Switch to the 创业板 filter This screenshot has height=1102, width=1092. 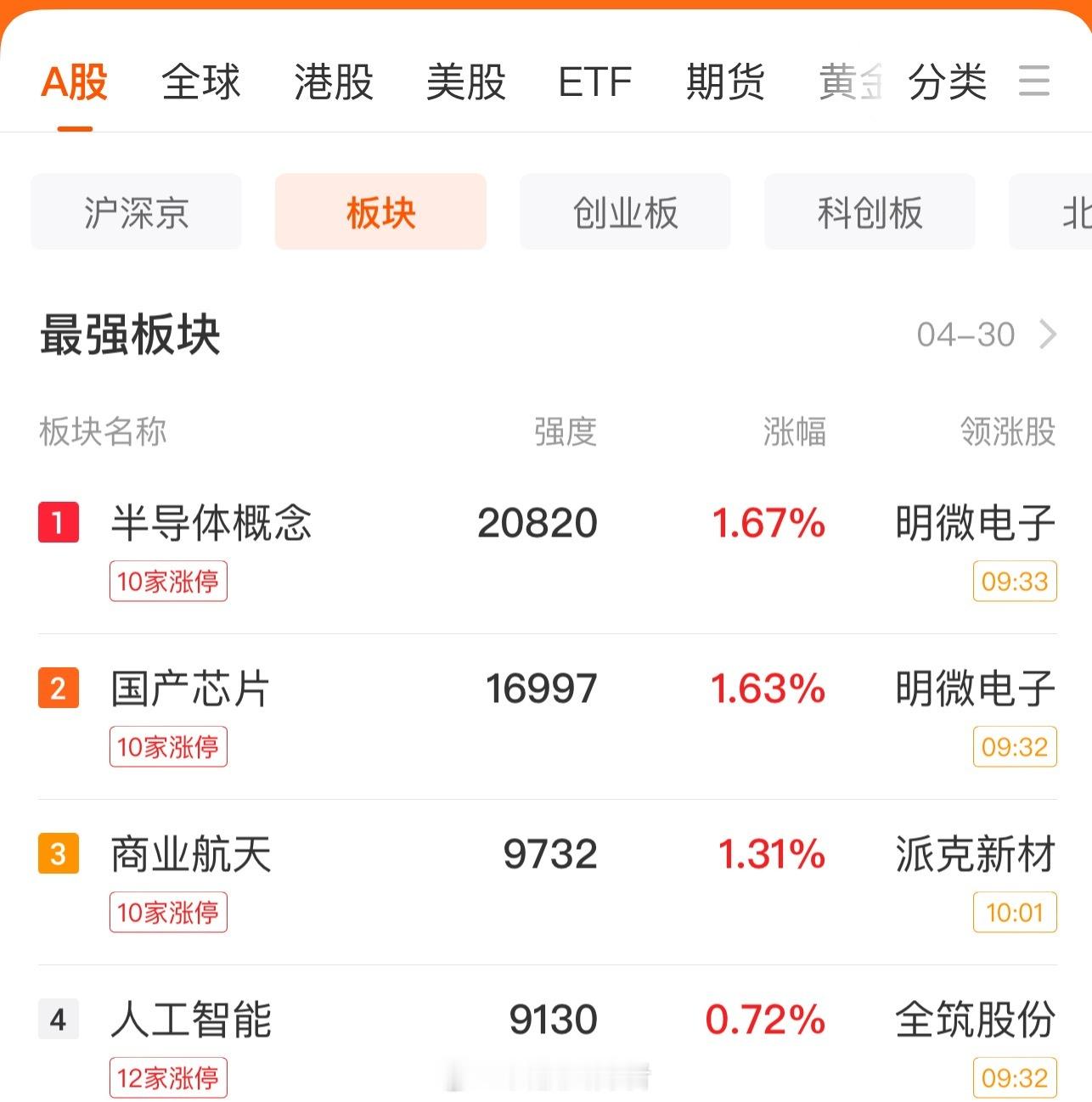pyautogui.click(x=625, y=212)
